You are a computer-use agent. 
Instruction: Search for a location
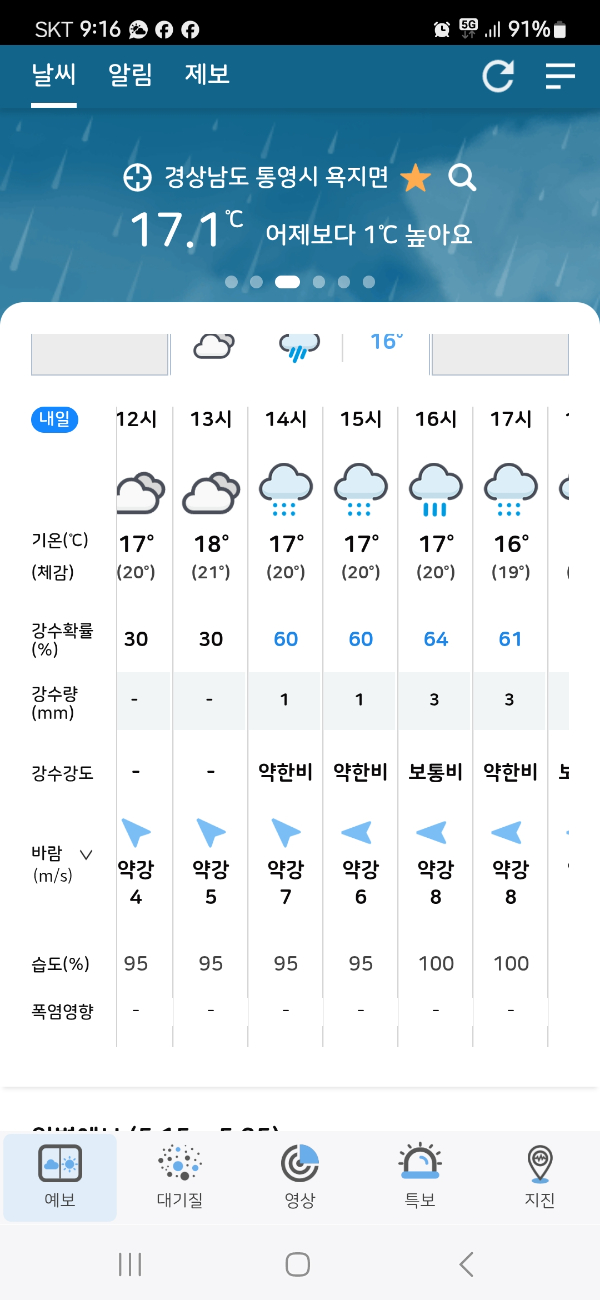click(462, 178)
